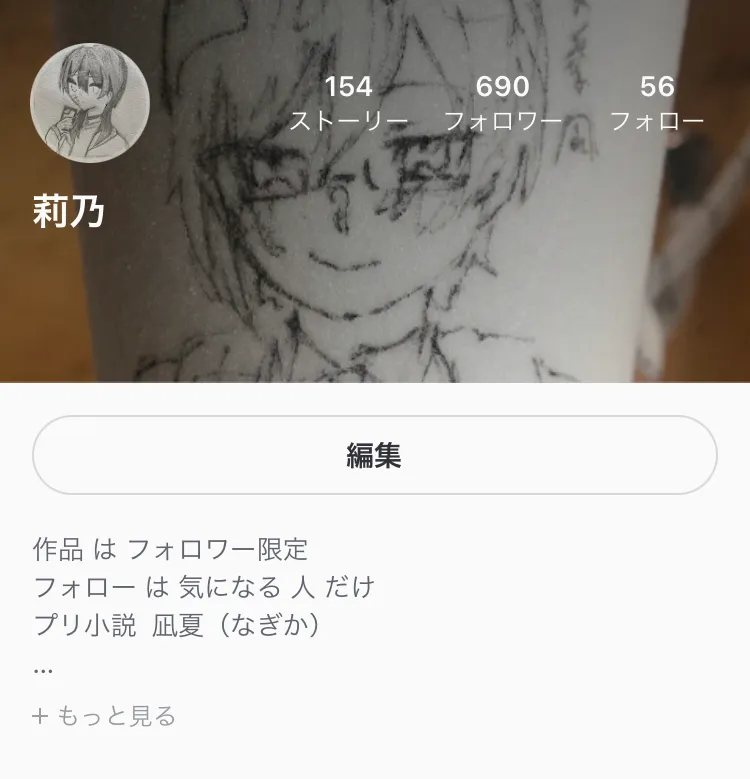Open the 690 フォロワー followers list
750x779 pixels.
click(x=503, y=104)
